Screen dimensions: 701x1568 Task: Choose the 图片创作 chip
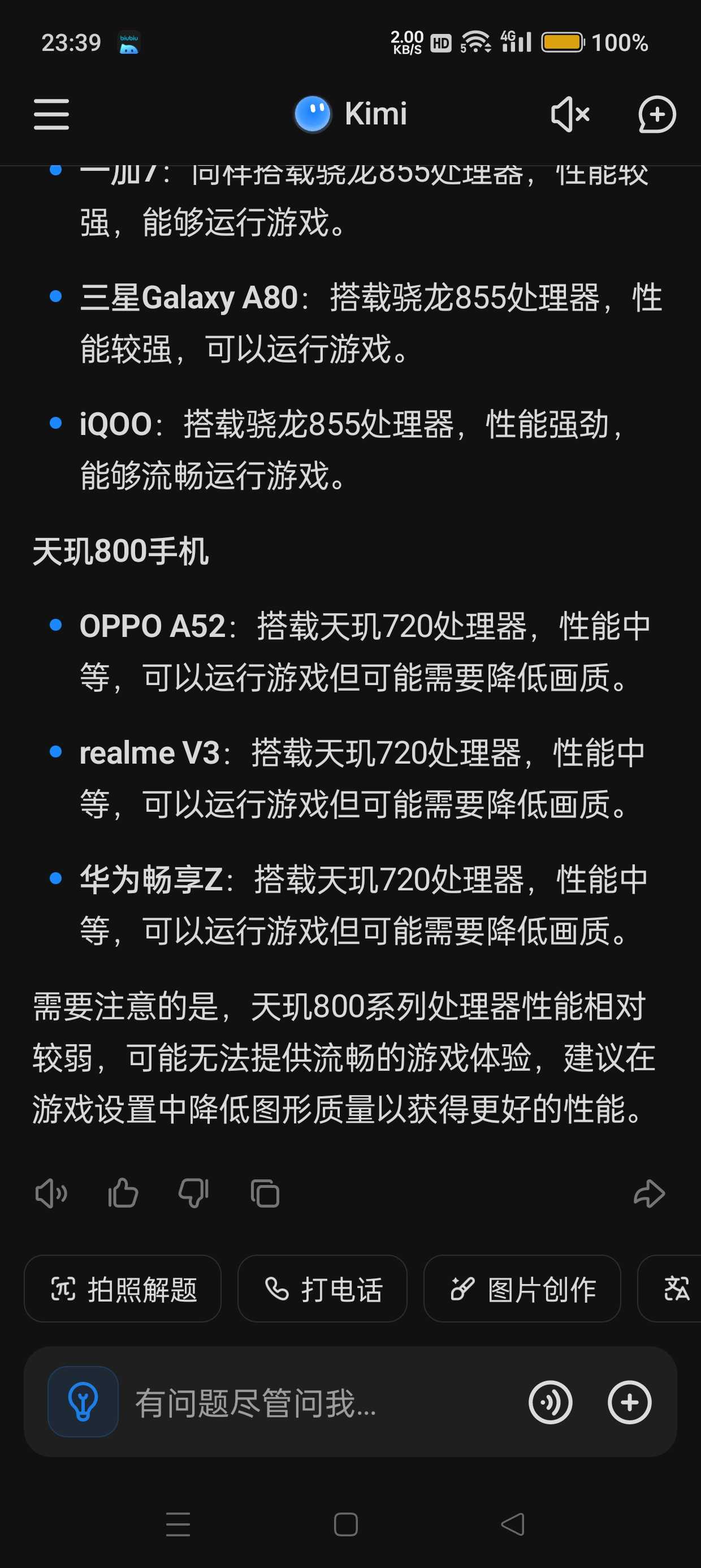pos(522,1289)
